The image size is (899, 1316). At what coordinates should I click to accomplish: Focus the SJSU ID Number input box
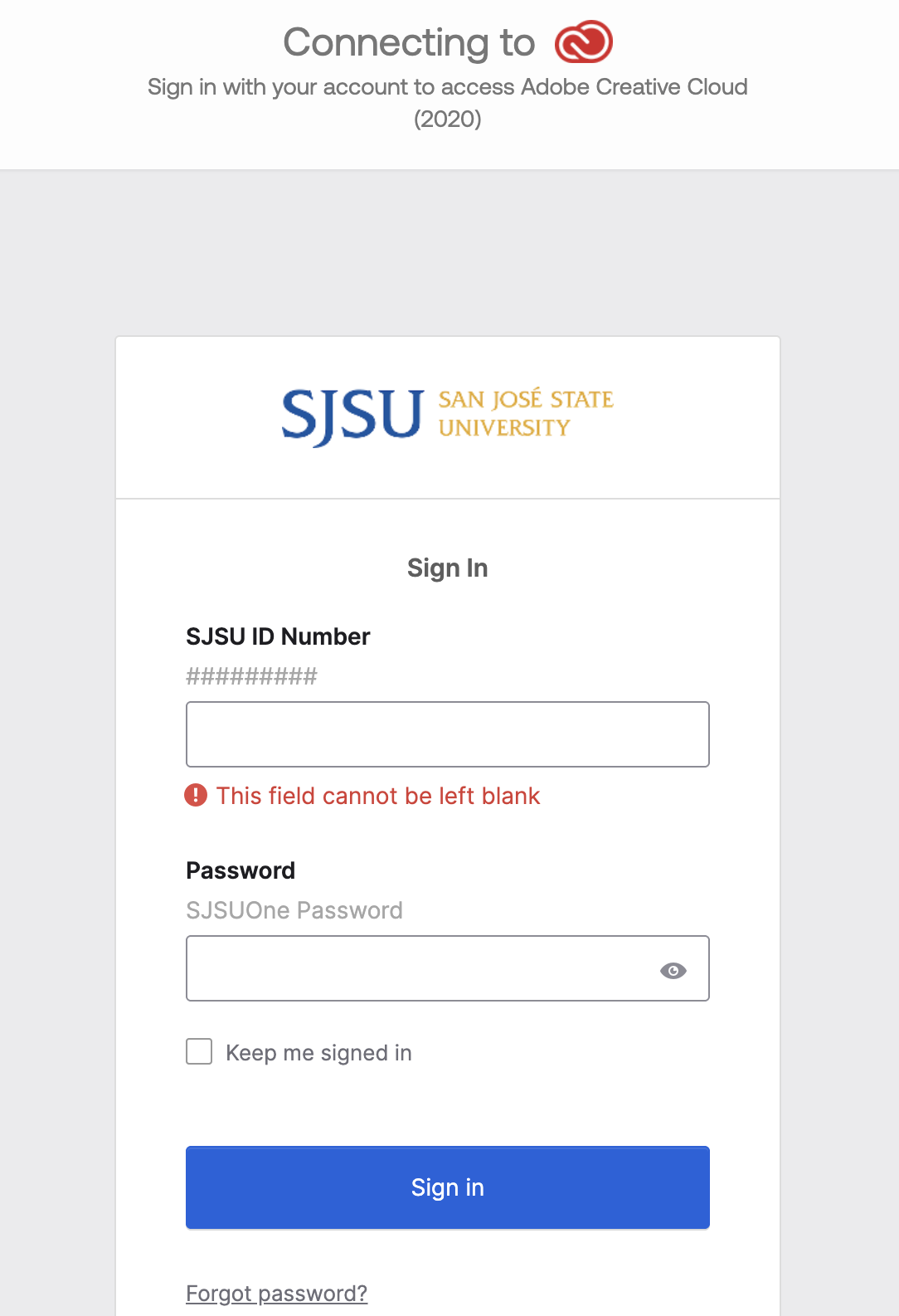pyautogui.click(x=447, y=734)
